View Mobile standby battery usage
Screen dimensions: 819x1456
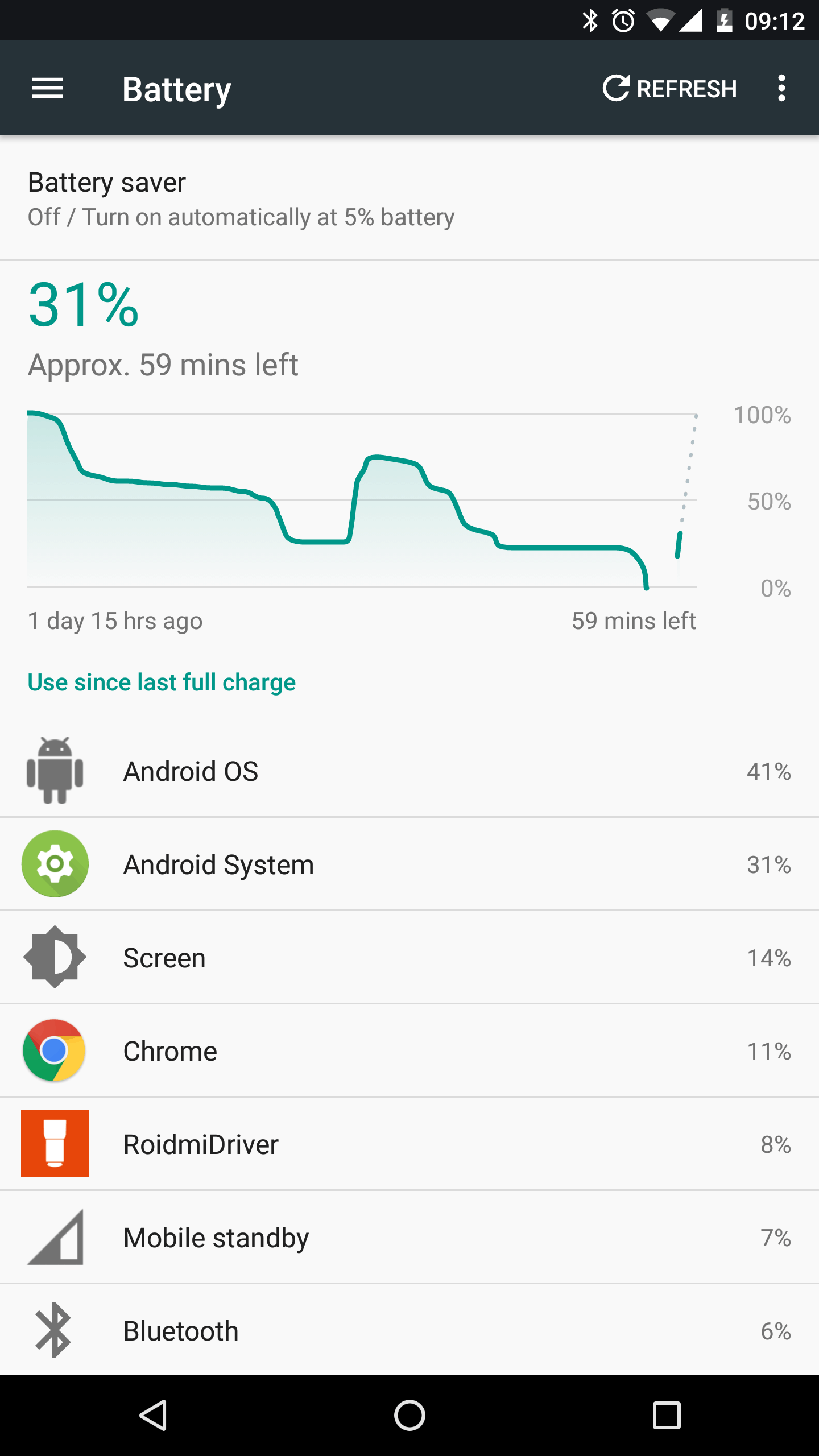(409, 1237)
